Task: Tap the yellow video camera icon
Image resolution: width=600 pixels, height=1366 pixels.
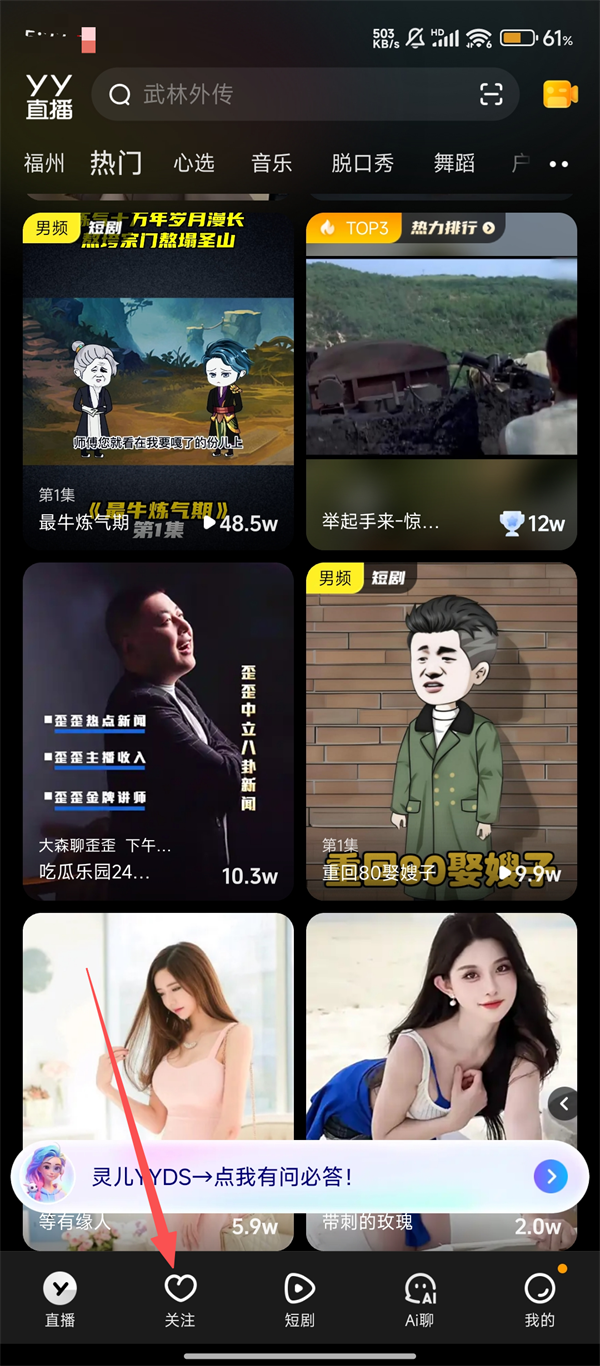Action: coord(560,94)
